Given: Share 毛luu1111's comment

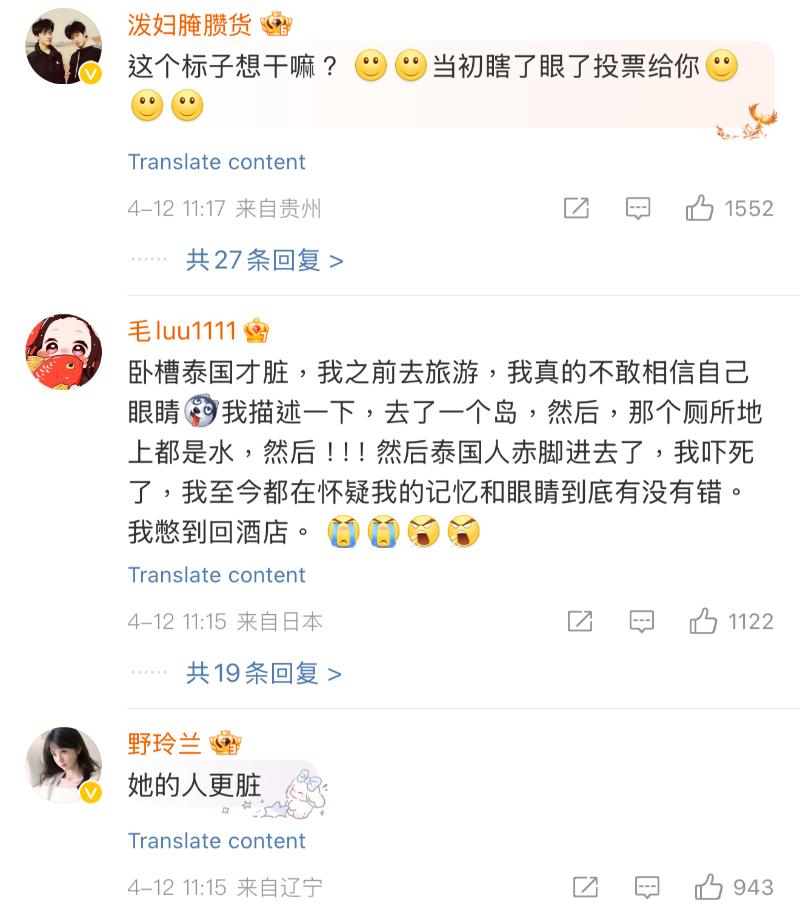Looking at the screenshot, I should [580, 621].
